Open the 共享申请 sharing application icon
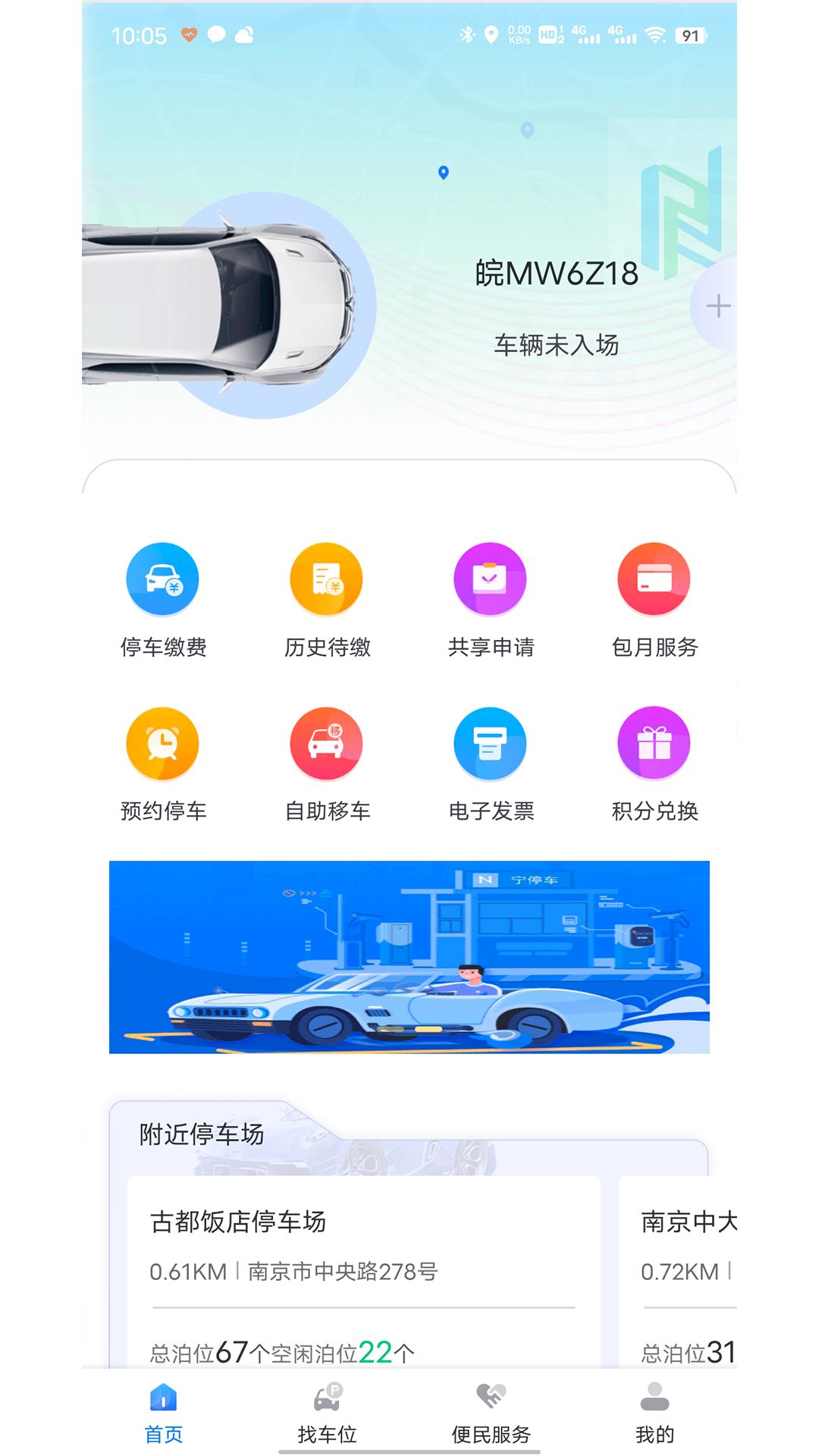Screen dimensions: 819x1456 coord(489,579)
